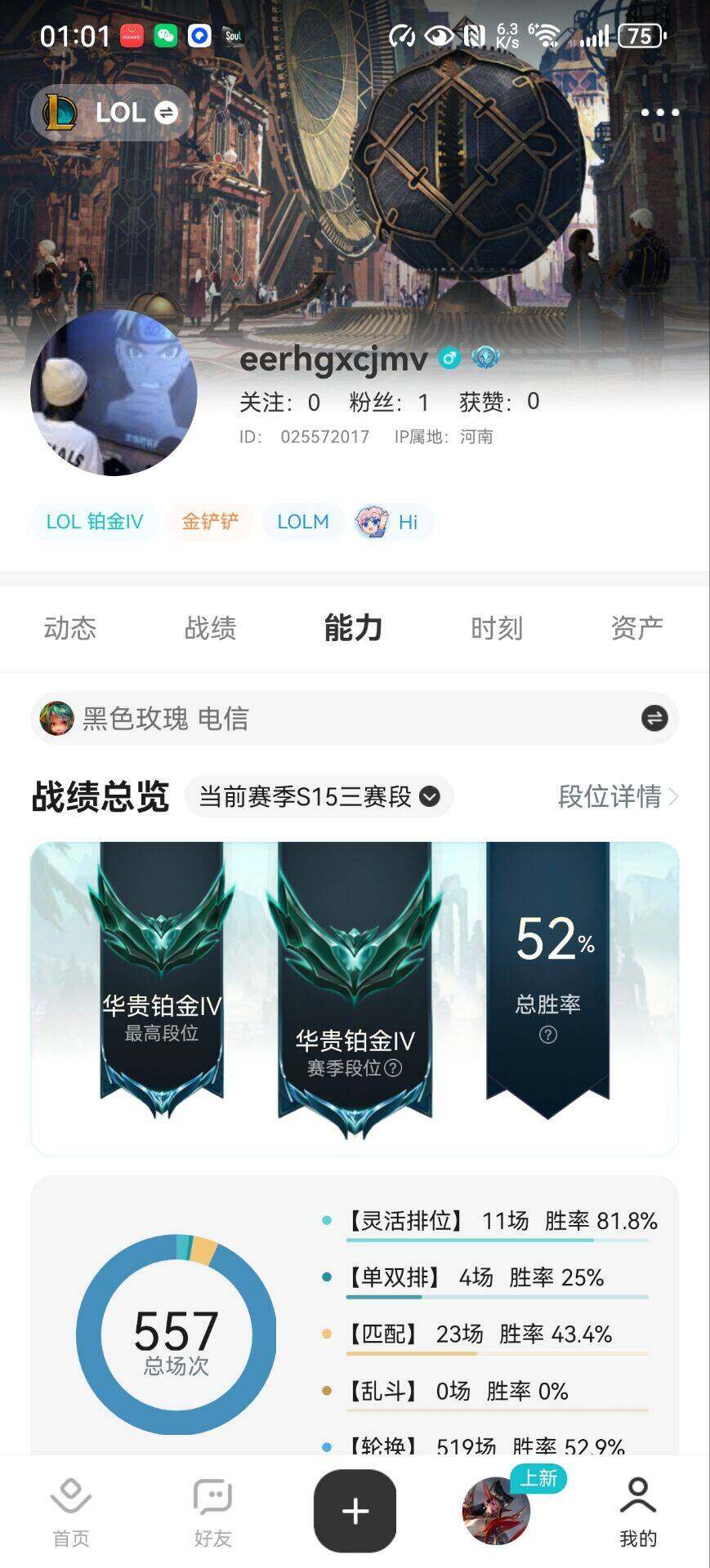Go to the 首页 home tab
Screen dimensions: 710x1568
tap(71, 1512)
